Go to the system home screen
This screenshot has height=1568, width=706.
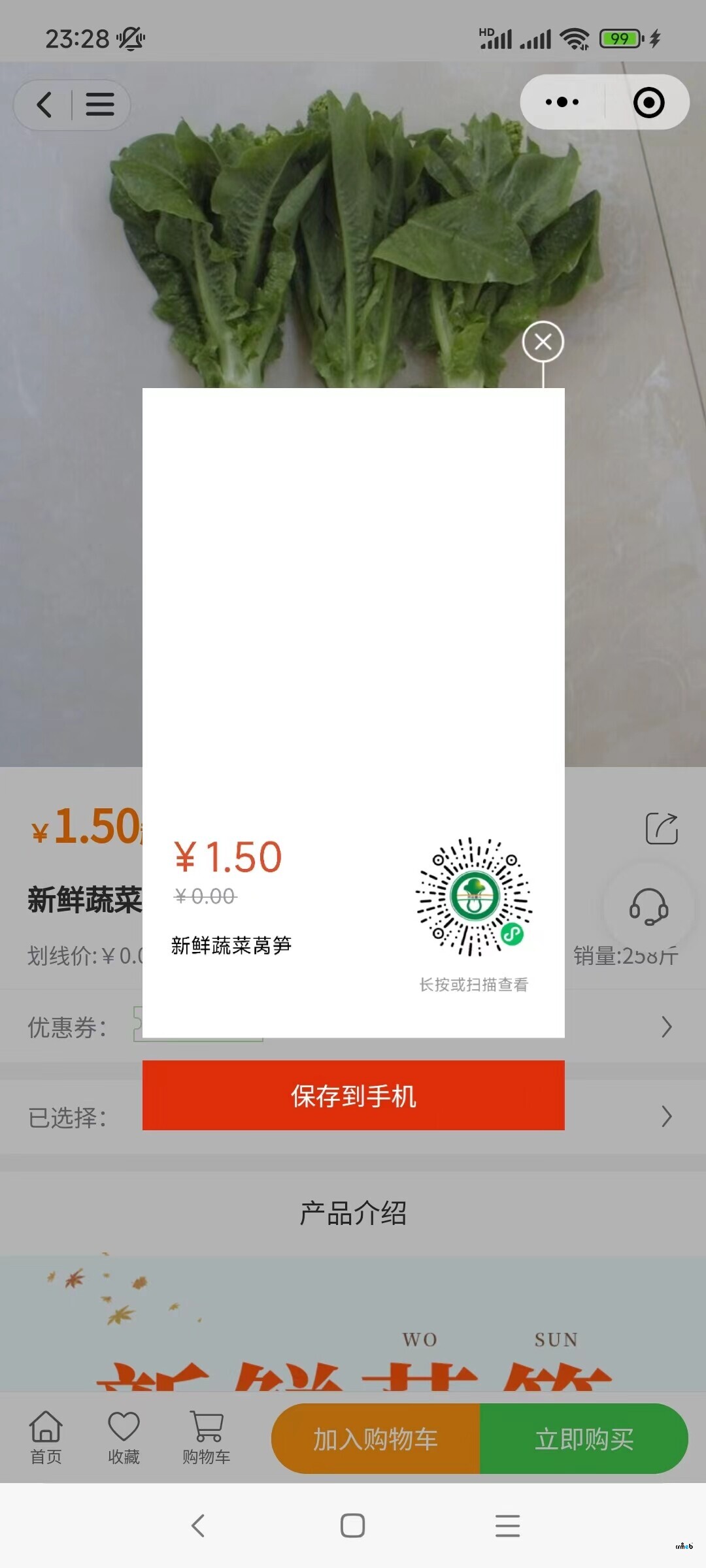tap(352, 1526)
